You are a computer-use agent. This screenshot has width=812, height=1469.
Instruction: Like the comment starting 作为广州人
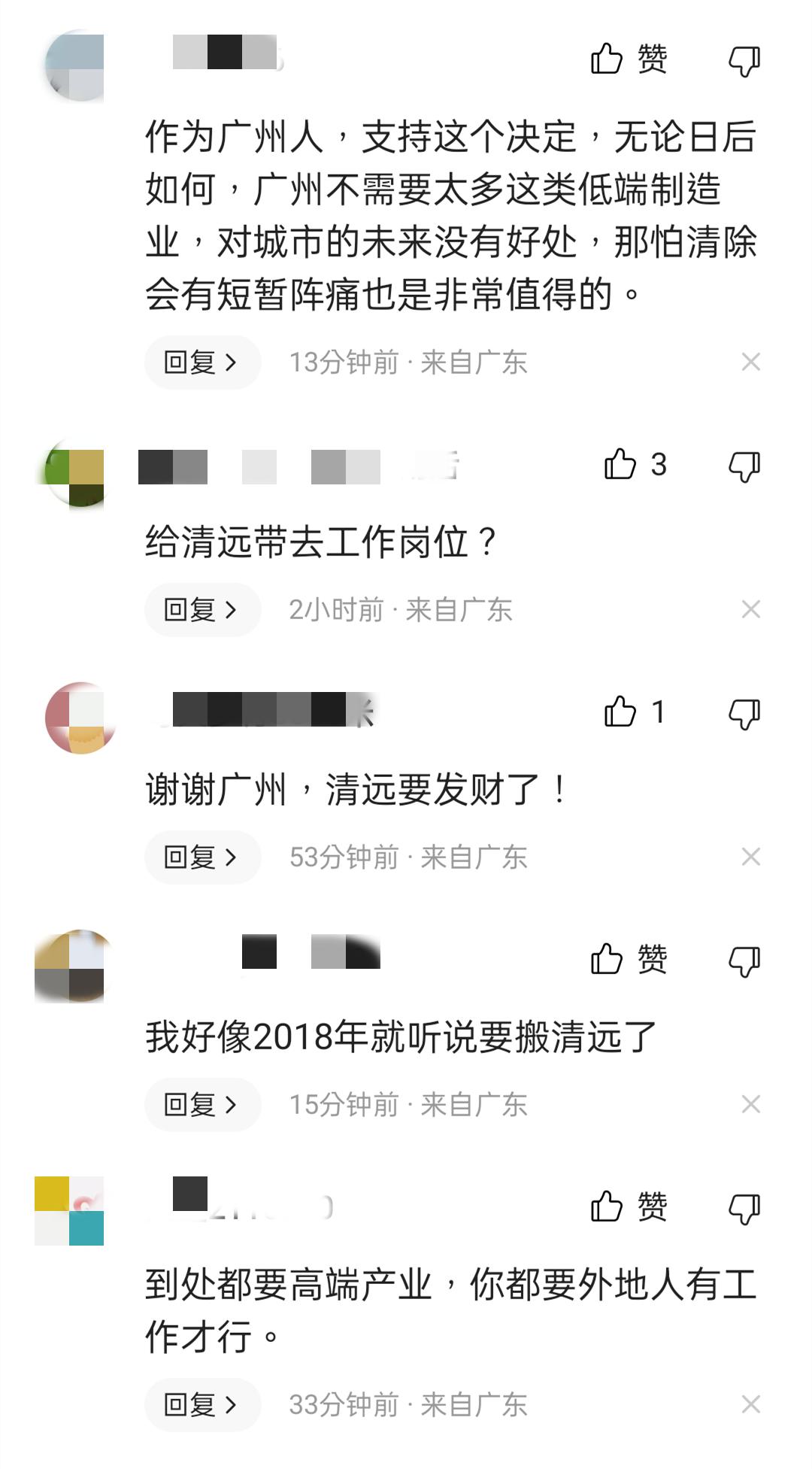(607, 59)
